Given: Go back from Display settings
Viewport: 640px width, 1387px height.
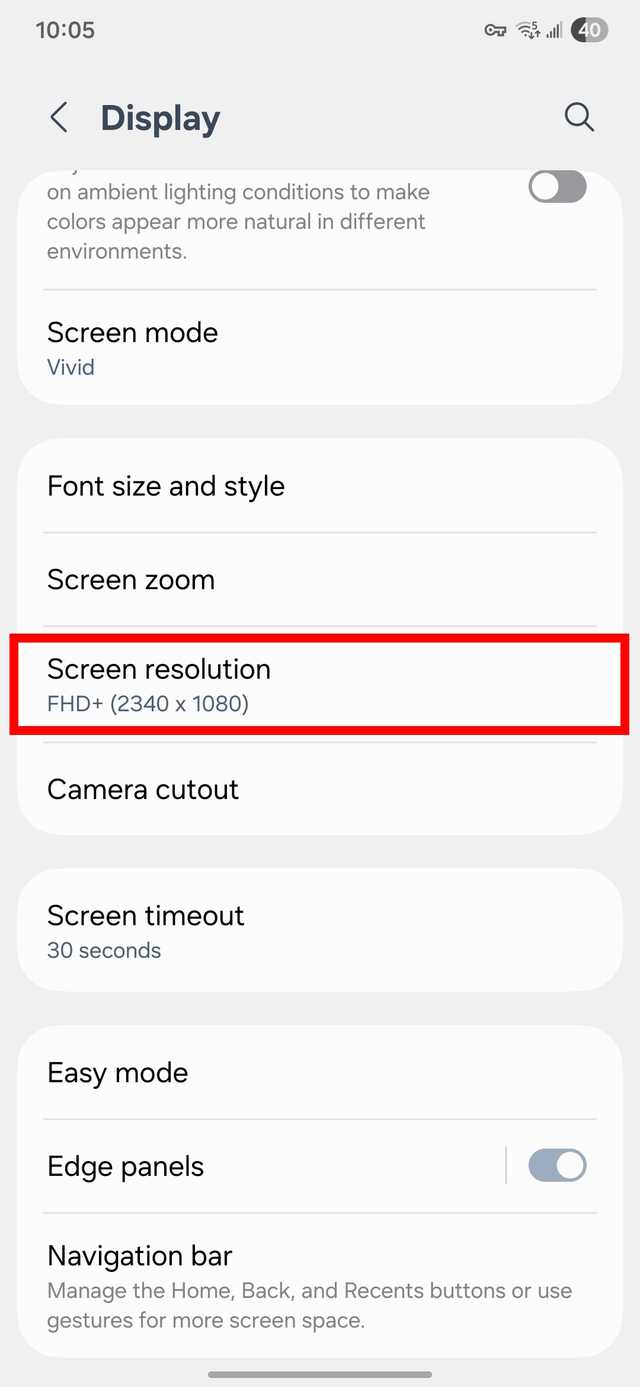Looking at the screenshot, I should [59, 118].
